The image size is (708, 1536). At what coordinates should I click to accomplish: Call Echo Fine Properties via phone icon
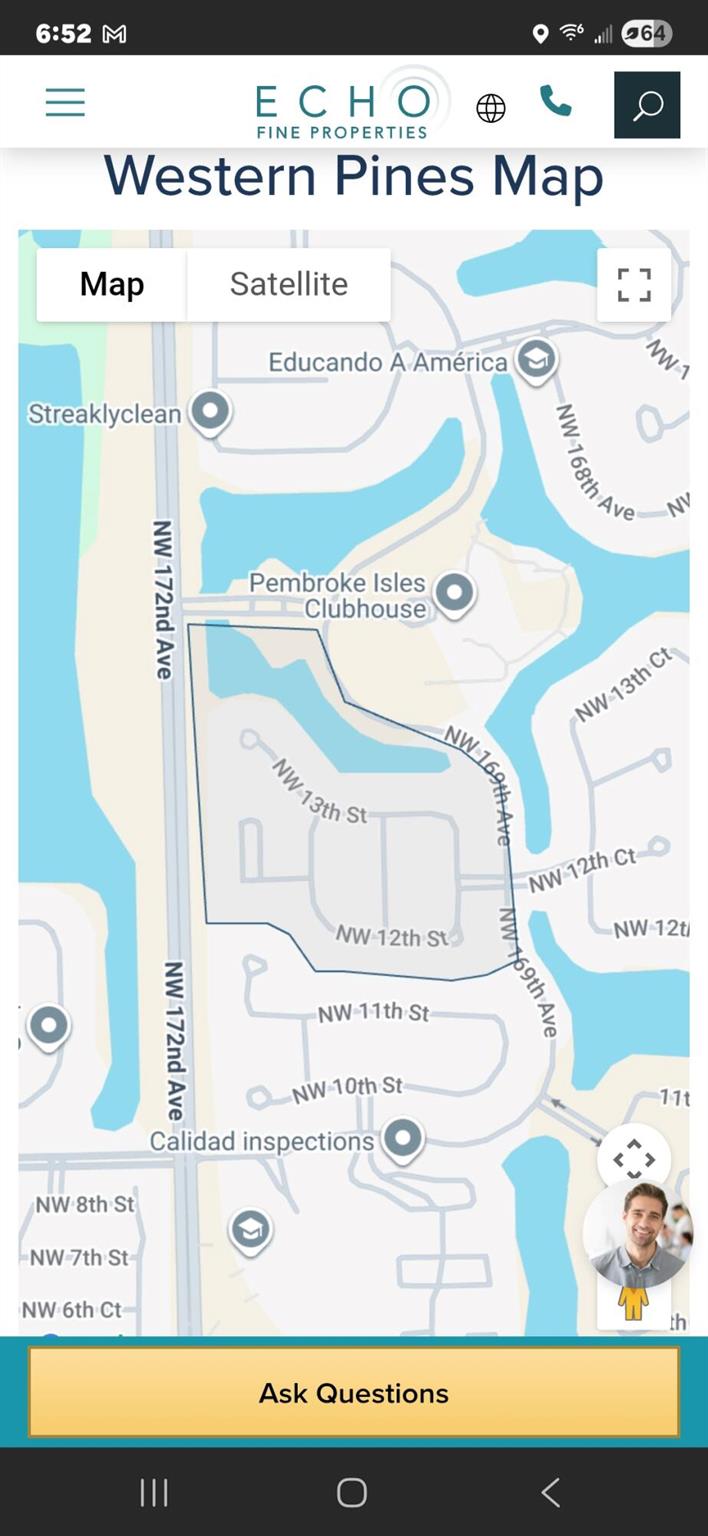click(555, 101)
